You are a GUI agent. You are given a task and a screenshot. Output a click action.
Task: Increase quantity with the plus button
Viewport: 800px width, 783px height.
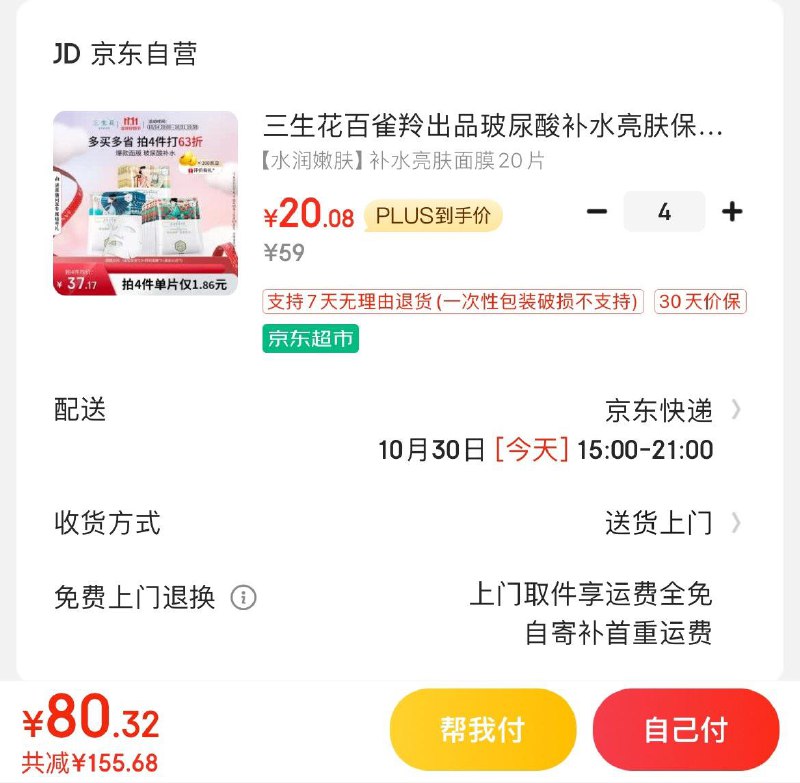[x=732, y=212]
